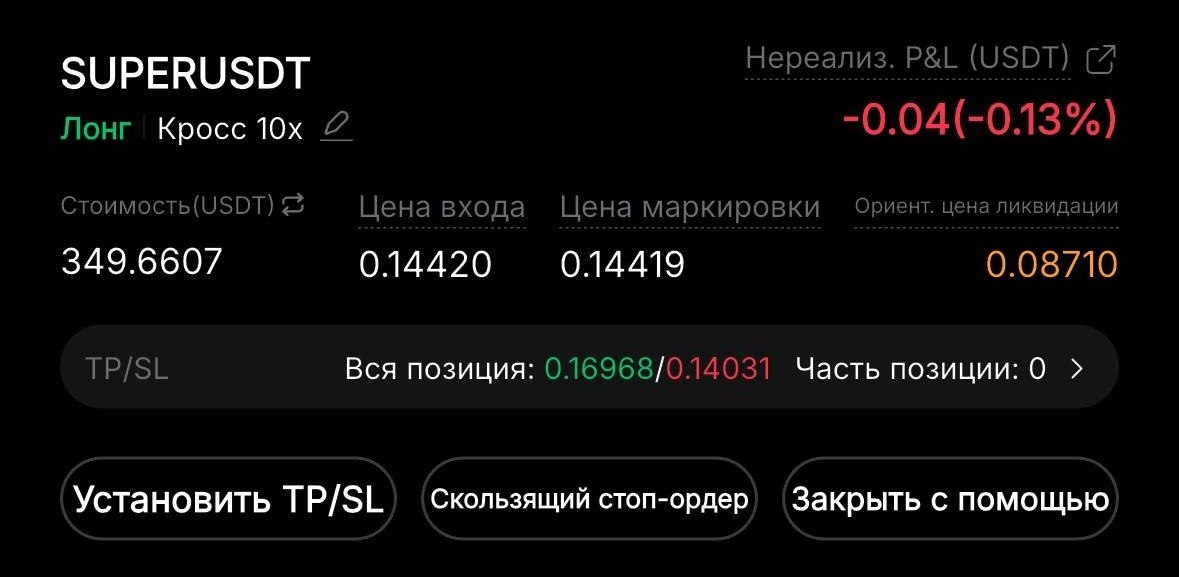
Task: Choose Закрыть с помощью to close position
Action: 950,499
